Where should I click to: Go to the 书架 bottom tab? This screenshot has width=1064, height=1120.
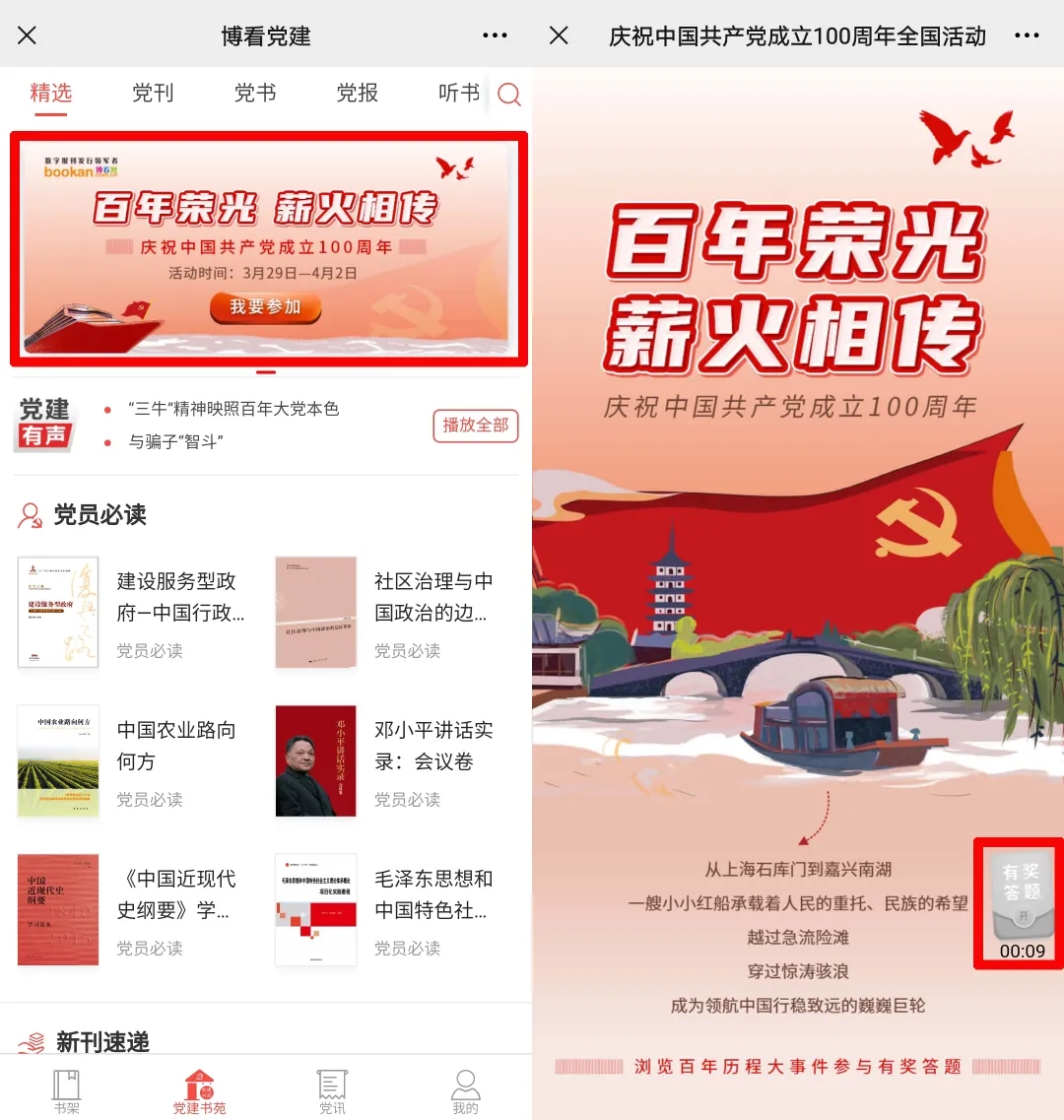(x=66, y=1091)
